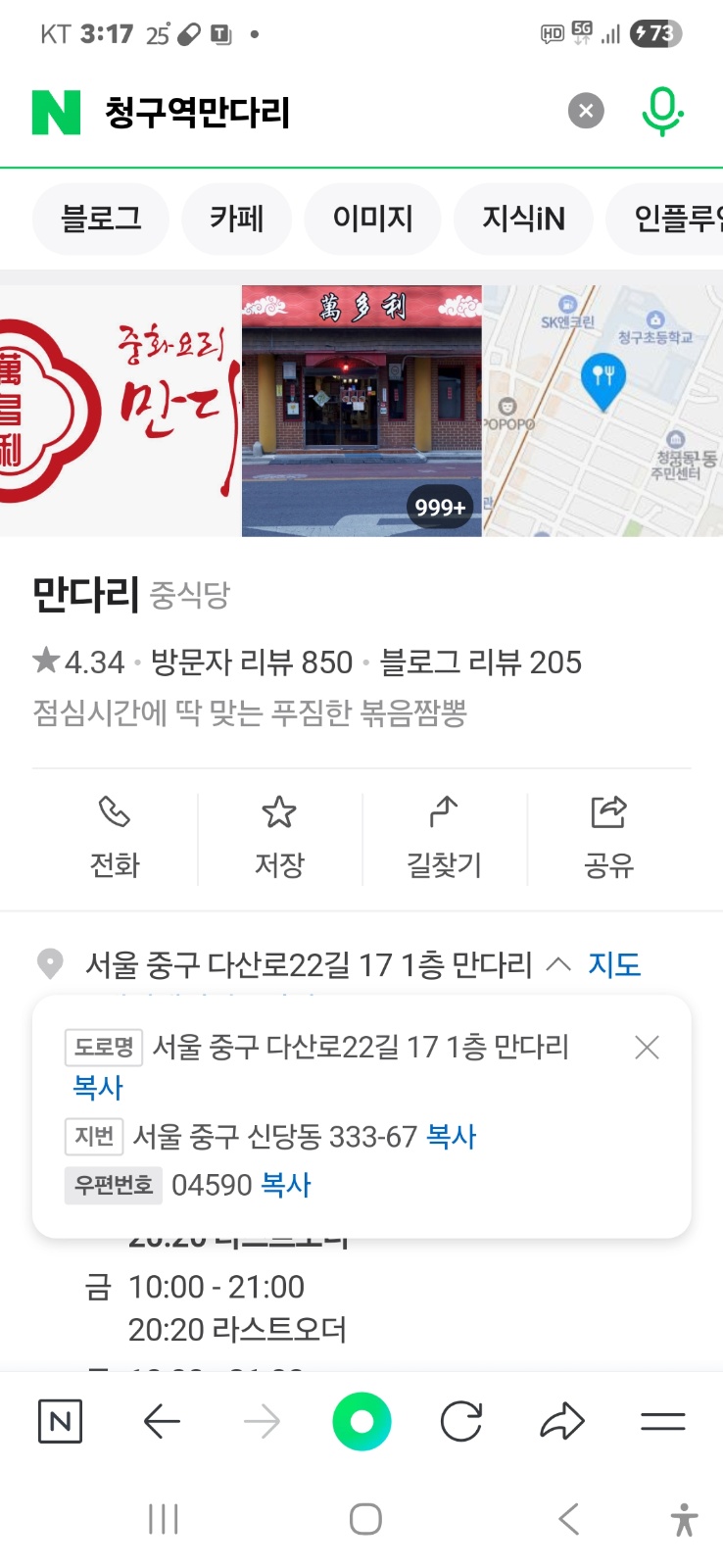Switch to the 블로그 tab
This screenshot has height=1568, width=723.
click(99, 219)
